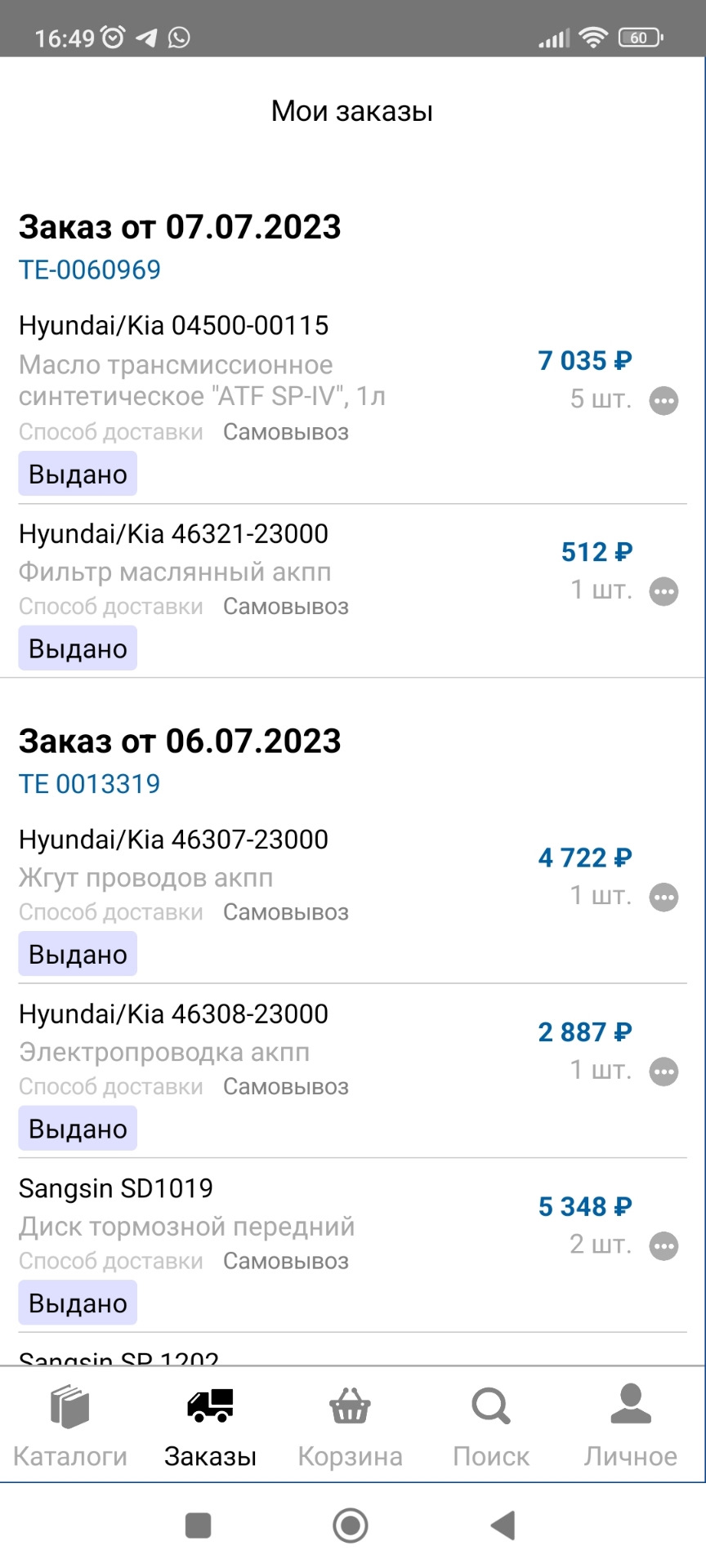The height and width of the screenshot is (1568, 706).
Task: Open order number TE 0013319
Action: 90,784
